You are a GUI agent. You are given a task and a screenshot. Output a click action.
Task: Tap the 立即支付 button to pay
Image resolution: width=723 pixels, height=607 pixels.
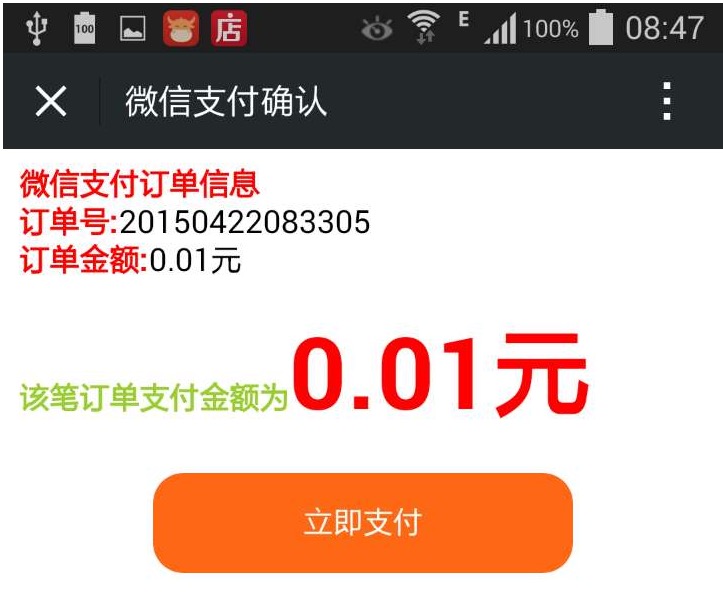(x=362, y=523)
